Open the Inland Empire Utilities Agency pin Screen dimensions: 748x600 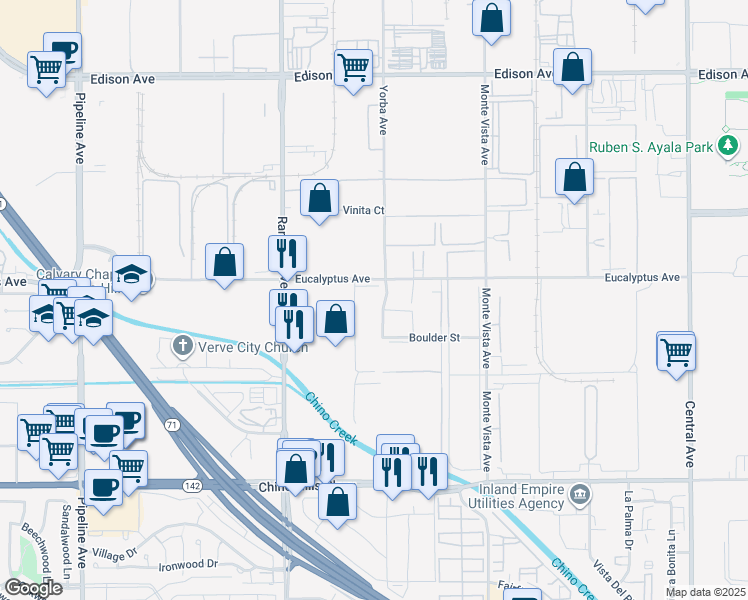click(x=581, y=496)
